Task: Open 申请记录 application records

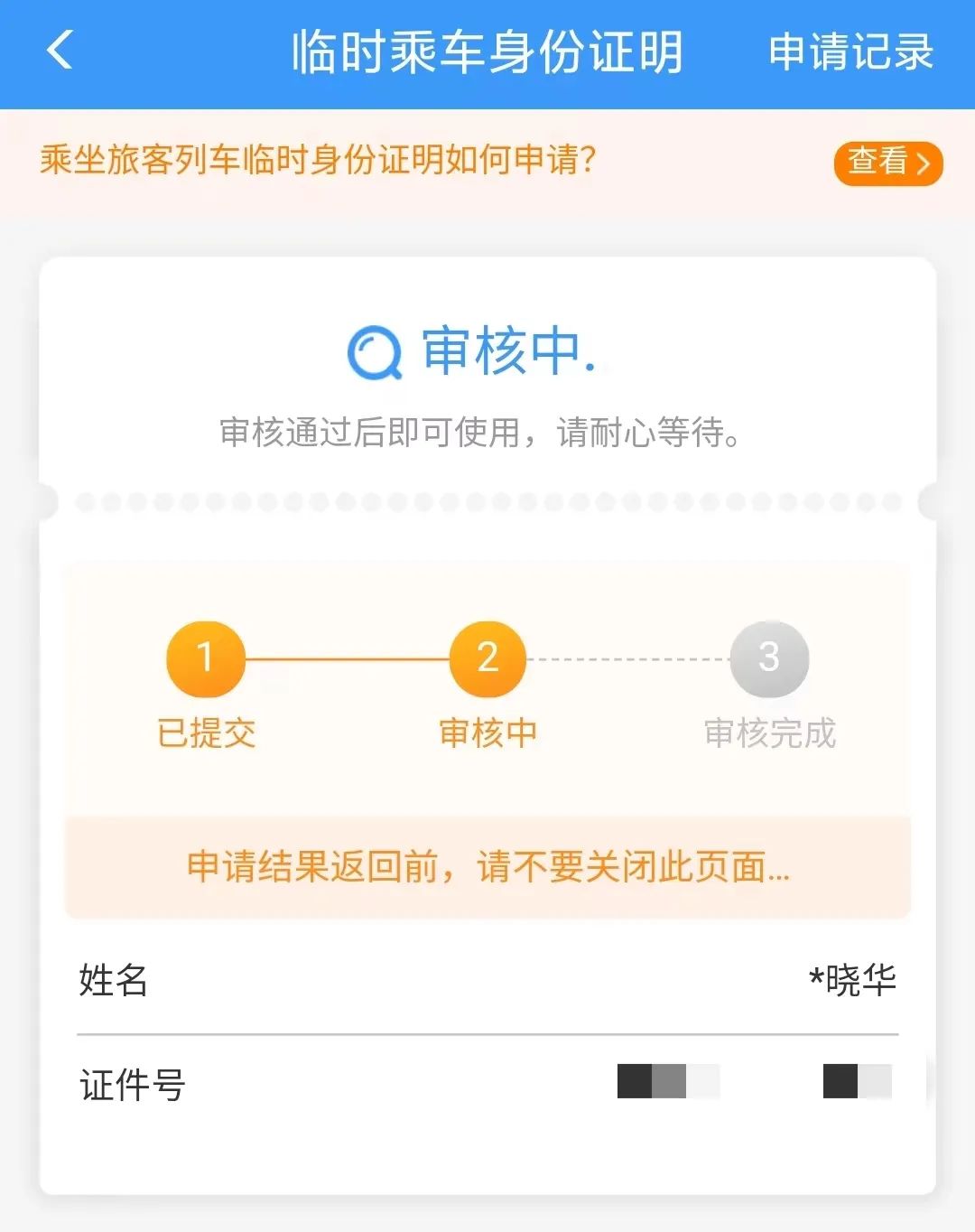Action: pyautogui.click(x=850, y=52)
